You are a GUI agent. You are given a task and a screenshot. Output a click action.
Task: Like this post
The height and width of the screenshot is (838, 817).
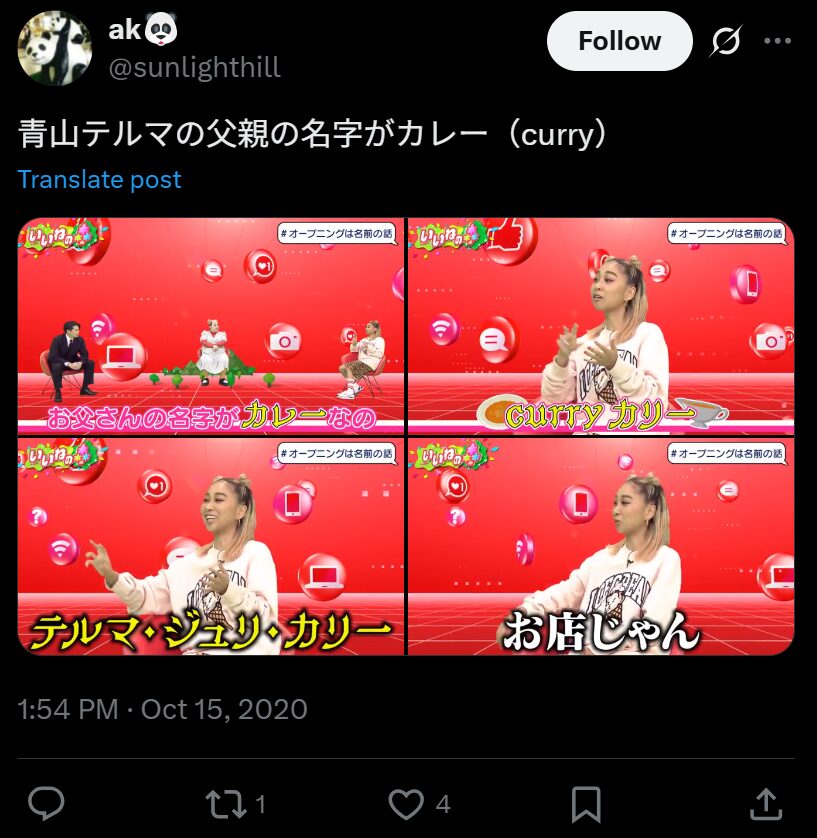click(406, 803)
